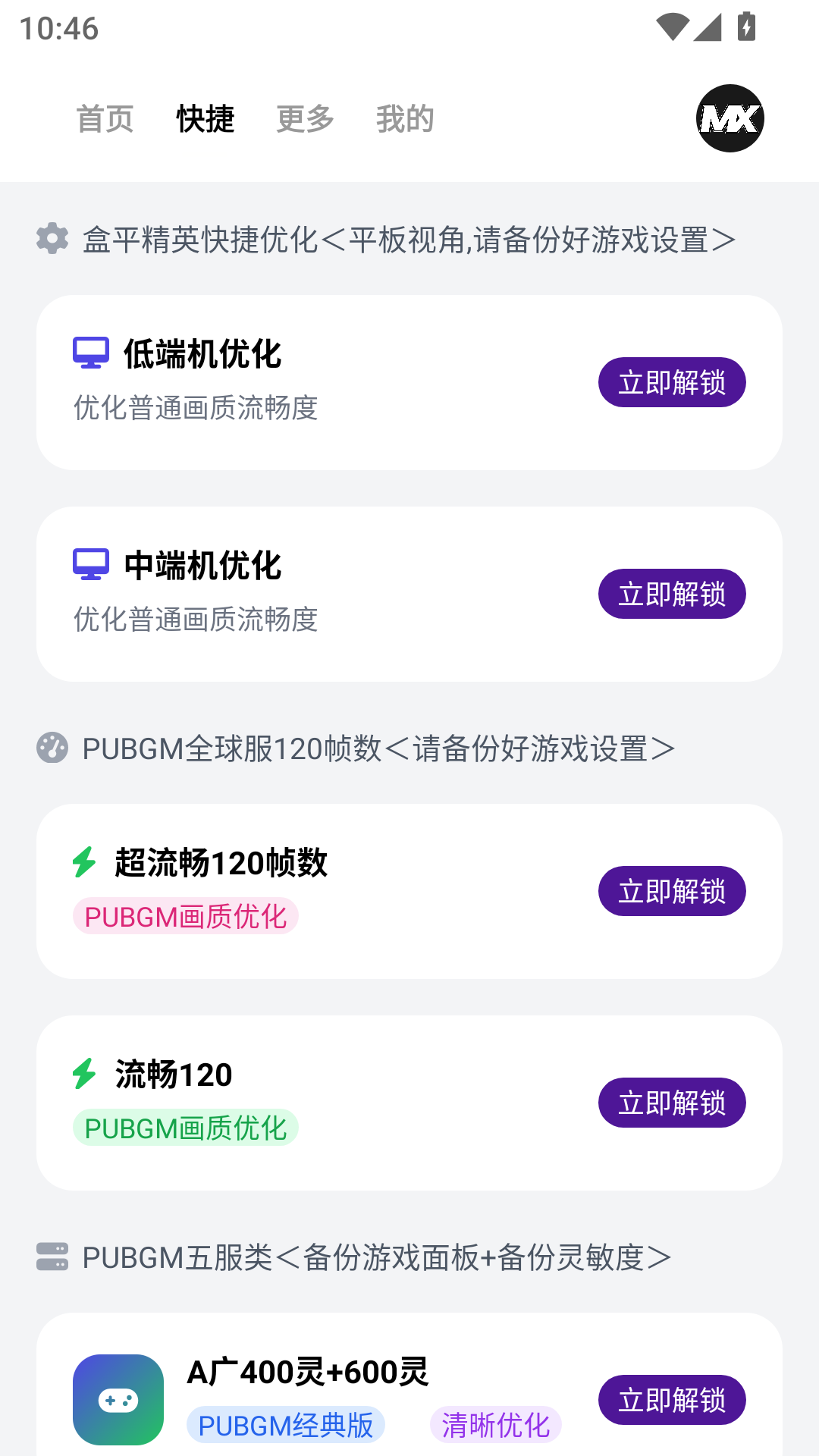Click the monitor icon for 中端机优化
819x1456 pixels.
pyautogui.click(x=89, y=563)
